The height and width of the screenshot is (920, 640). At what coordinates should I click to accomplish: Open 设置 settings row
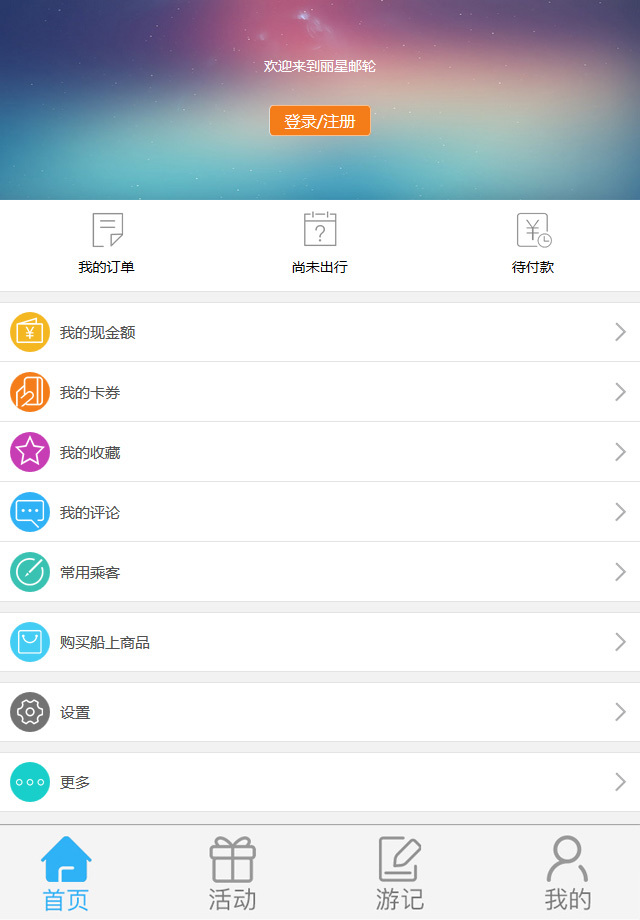(x=320, y=712)
